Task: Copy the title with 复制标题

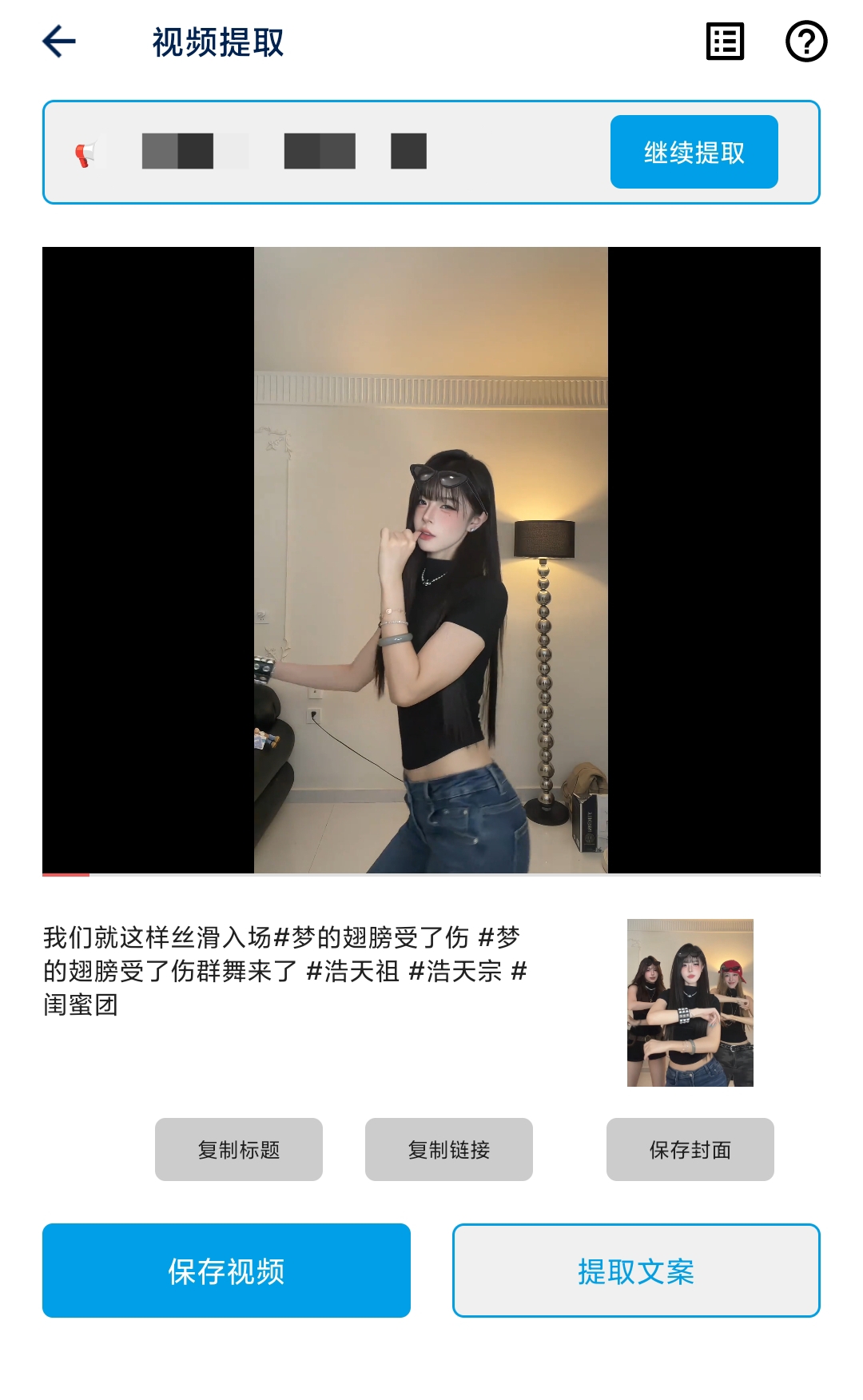Action: (x=239, y=1149)
